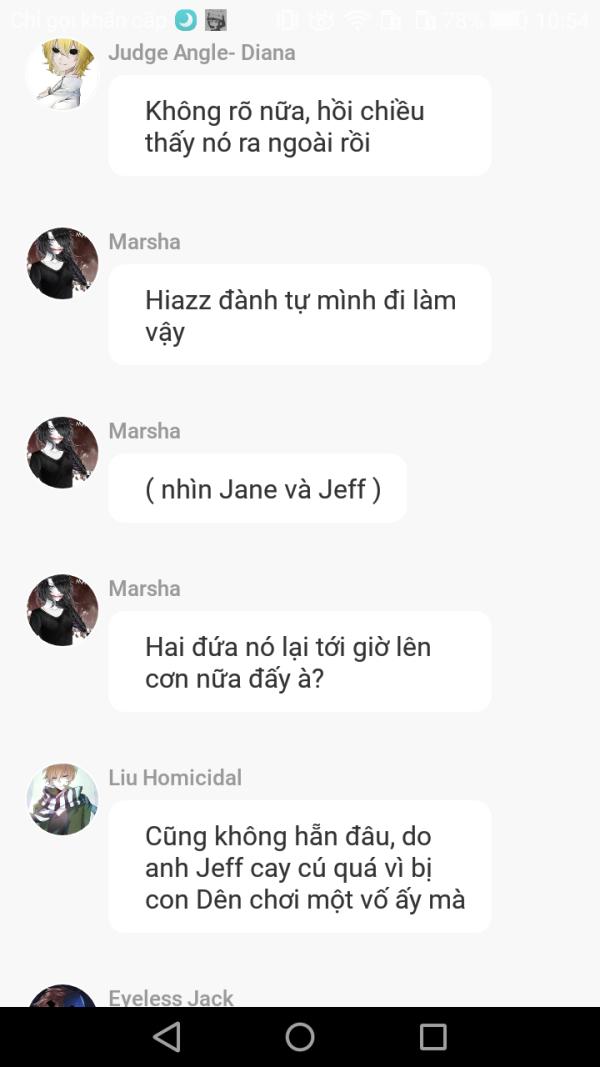The width and height of the screenshot is (600, 1067).
Task: Tap Marsha's avatar next to 'nhìn Jane và Jeff'
Action: tap(62, 452)
